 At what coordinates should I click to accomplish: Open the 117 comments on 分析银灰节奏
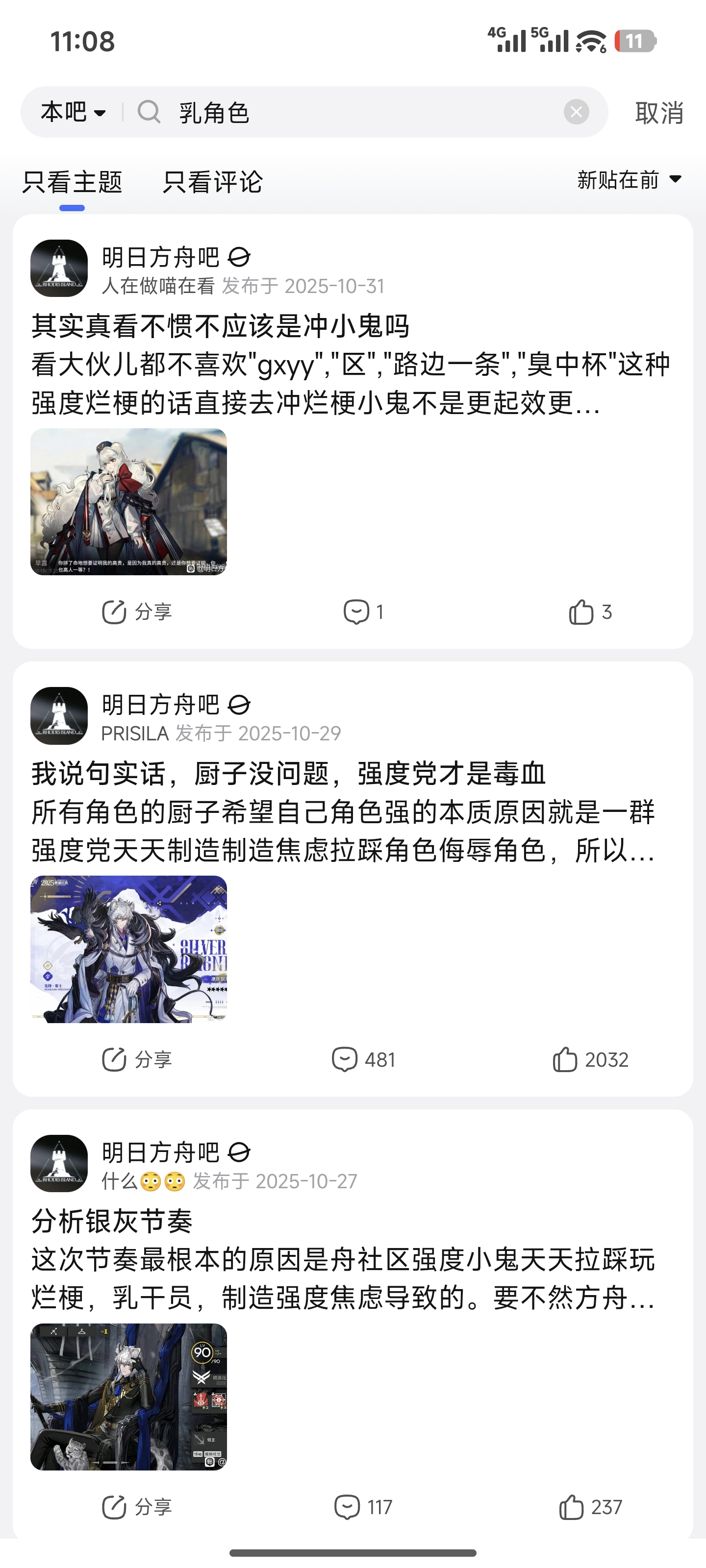363,1507
